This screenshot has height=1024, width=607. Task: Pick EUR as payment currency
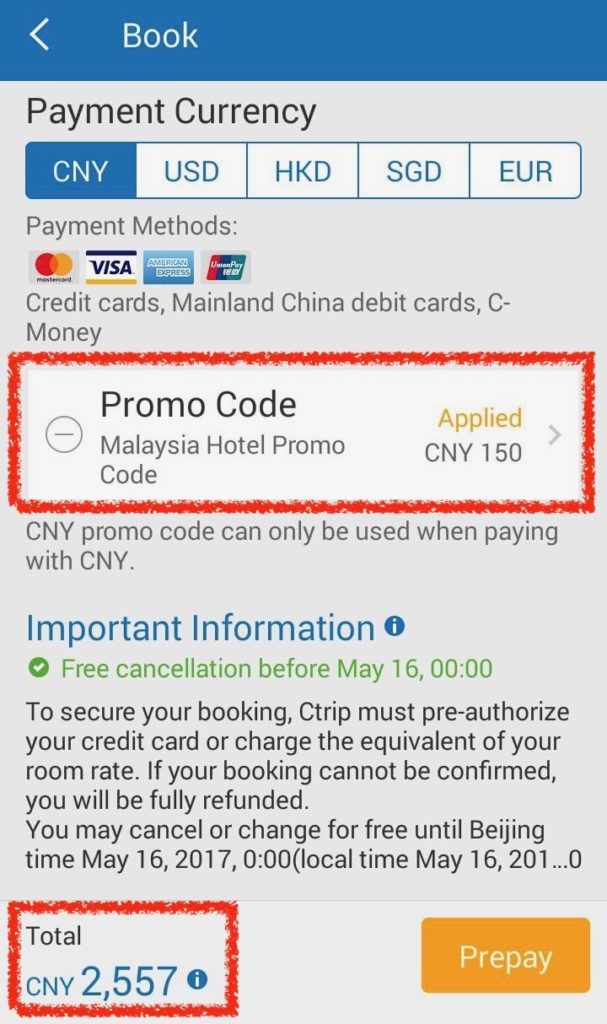coord(525,171)
